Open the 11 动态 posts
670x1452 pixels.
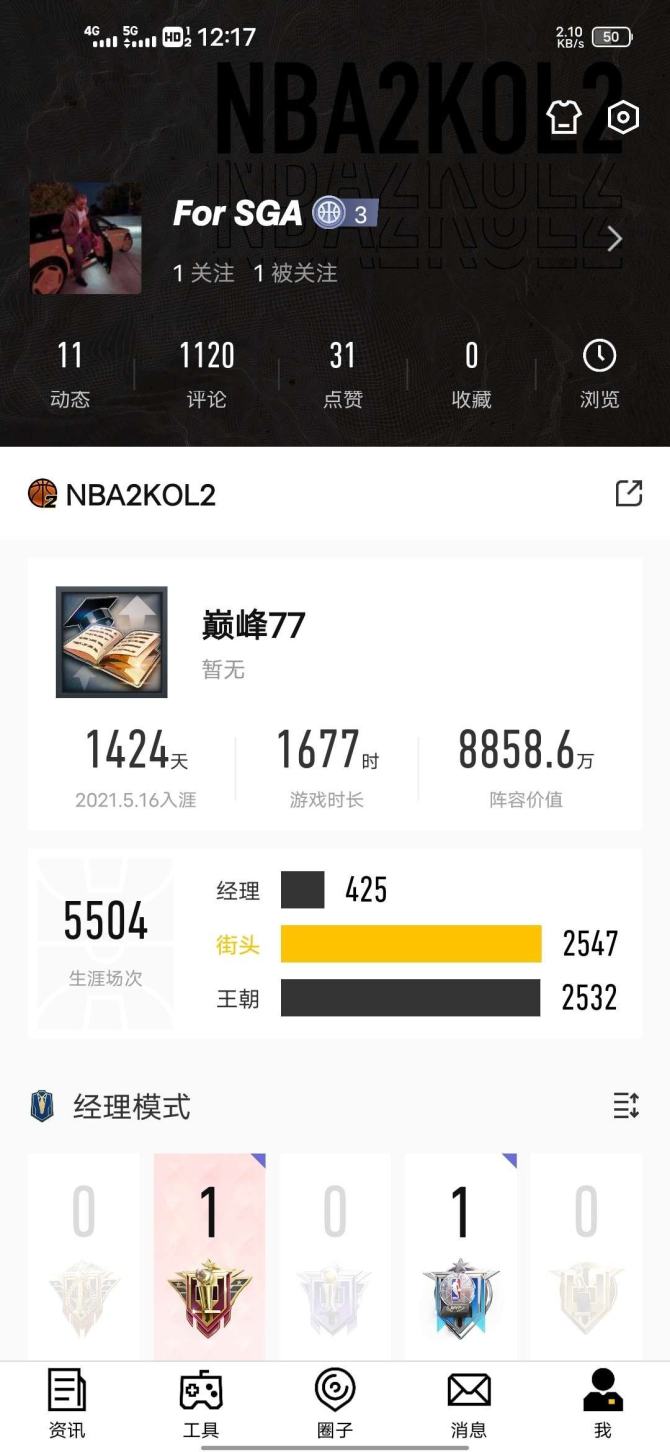70,374
